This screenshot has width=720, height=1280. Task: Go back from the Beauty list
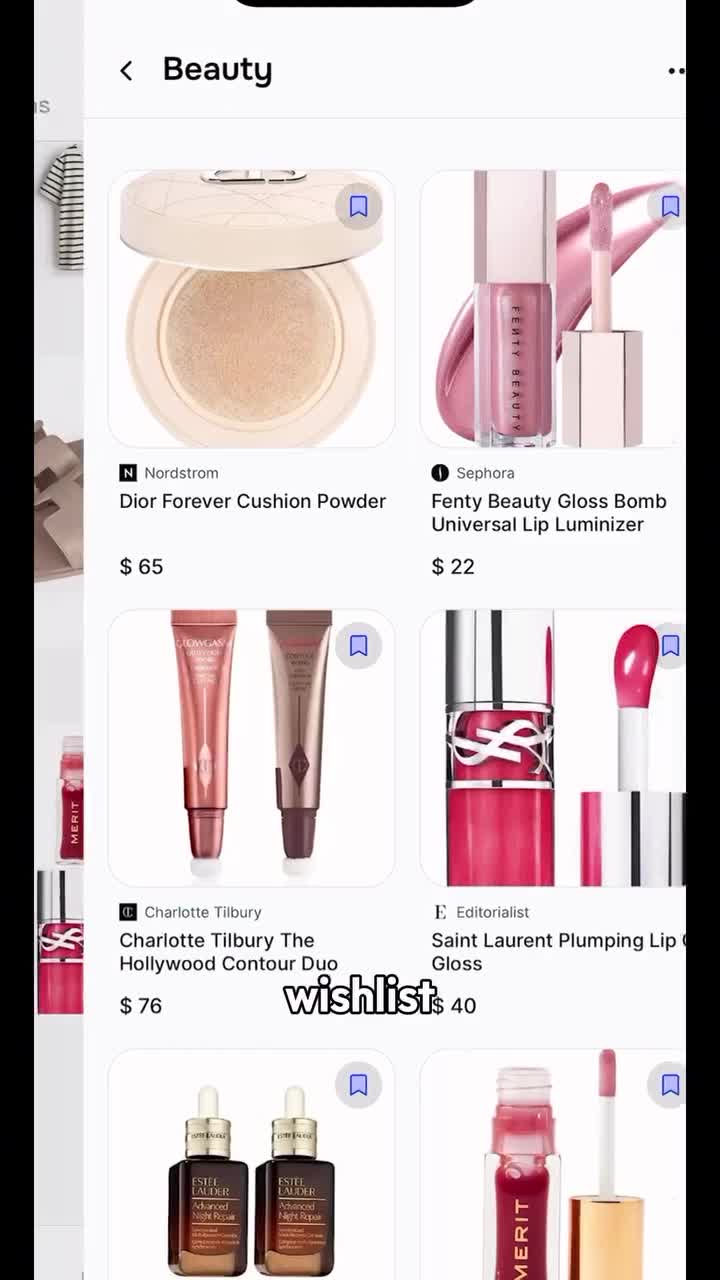126,70
